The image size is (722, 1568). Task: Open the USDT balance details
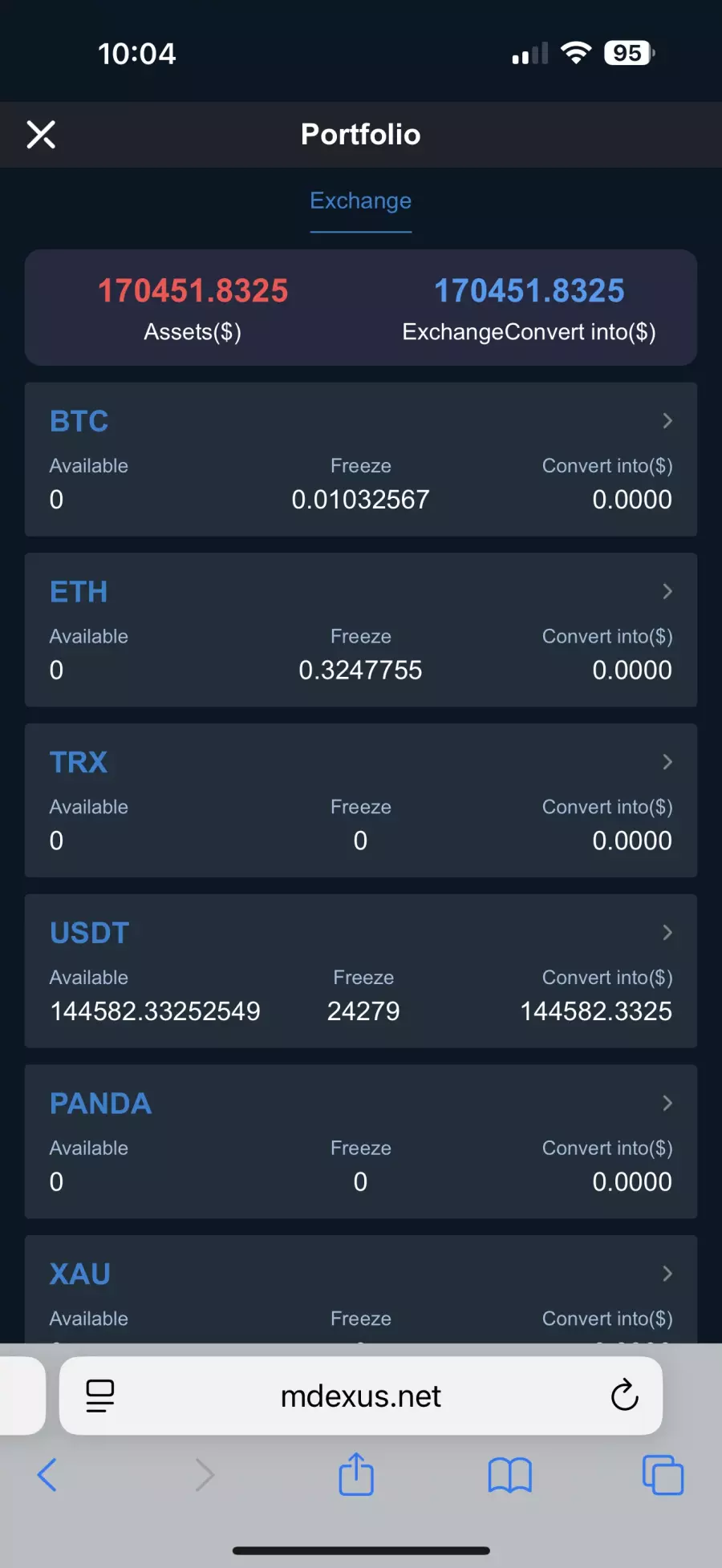(361, 971)
